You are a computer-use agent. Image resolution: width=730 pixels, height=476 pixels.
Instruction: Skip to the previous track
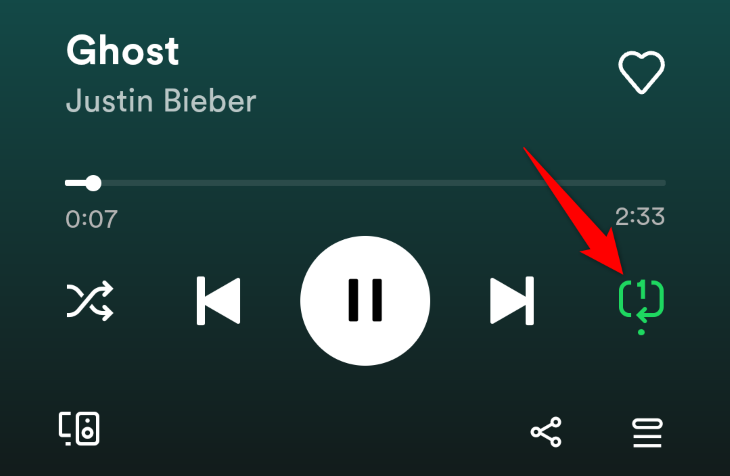point(218,299)
